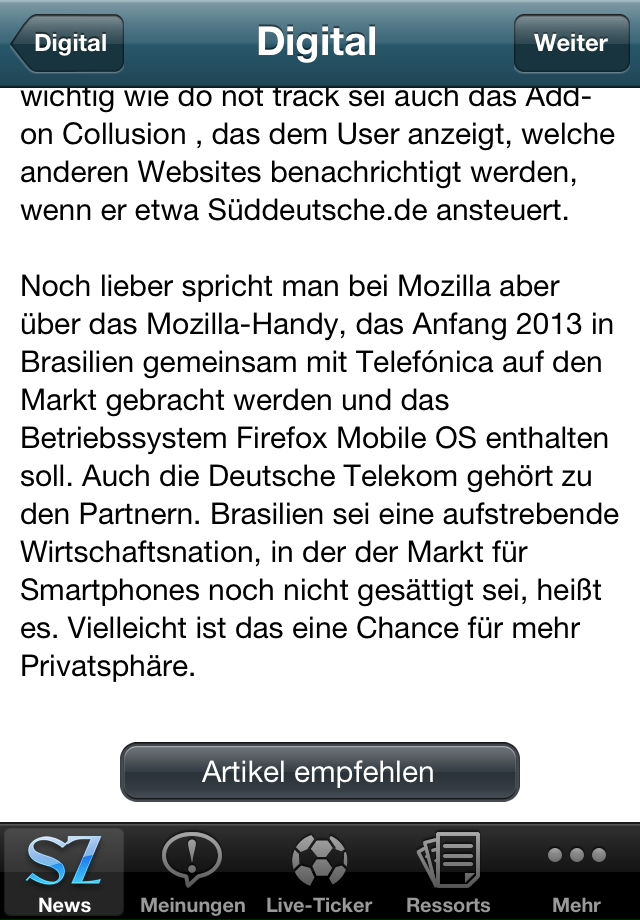This screenshot has height=920, width=640.
Task: Open the Meinungen tab
Action: click(x=192, y=872)
